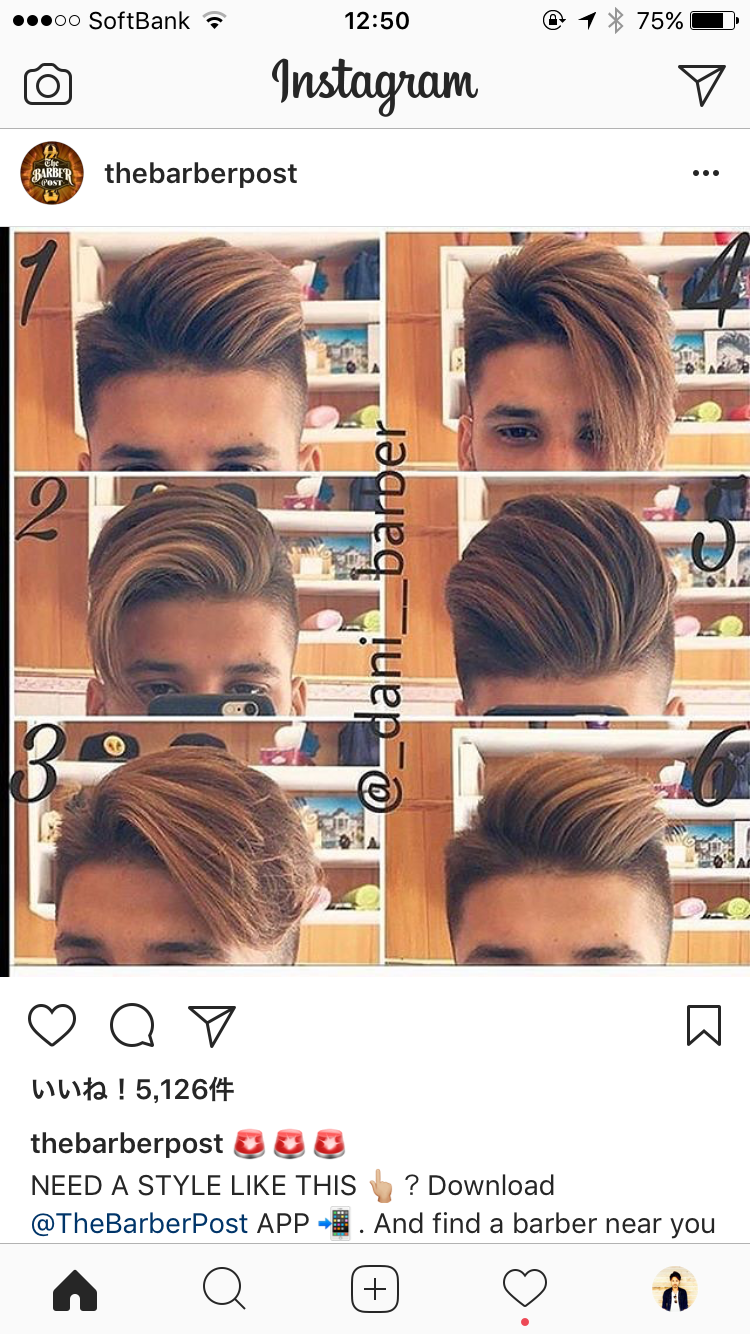
Task: Open the post's three-dot options menu
Action: (705, 174)
